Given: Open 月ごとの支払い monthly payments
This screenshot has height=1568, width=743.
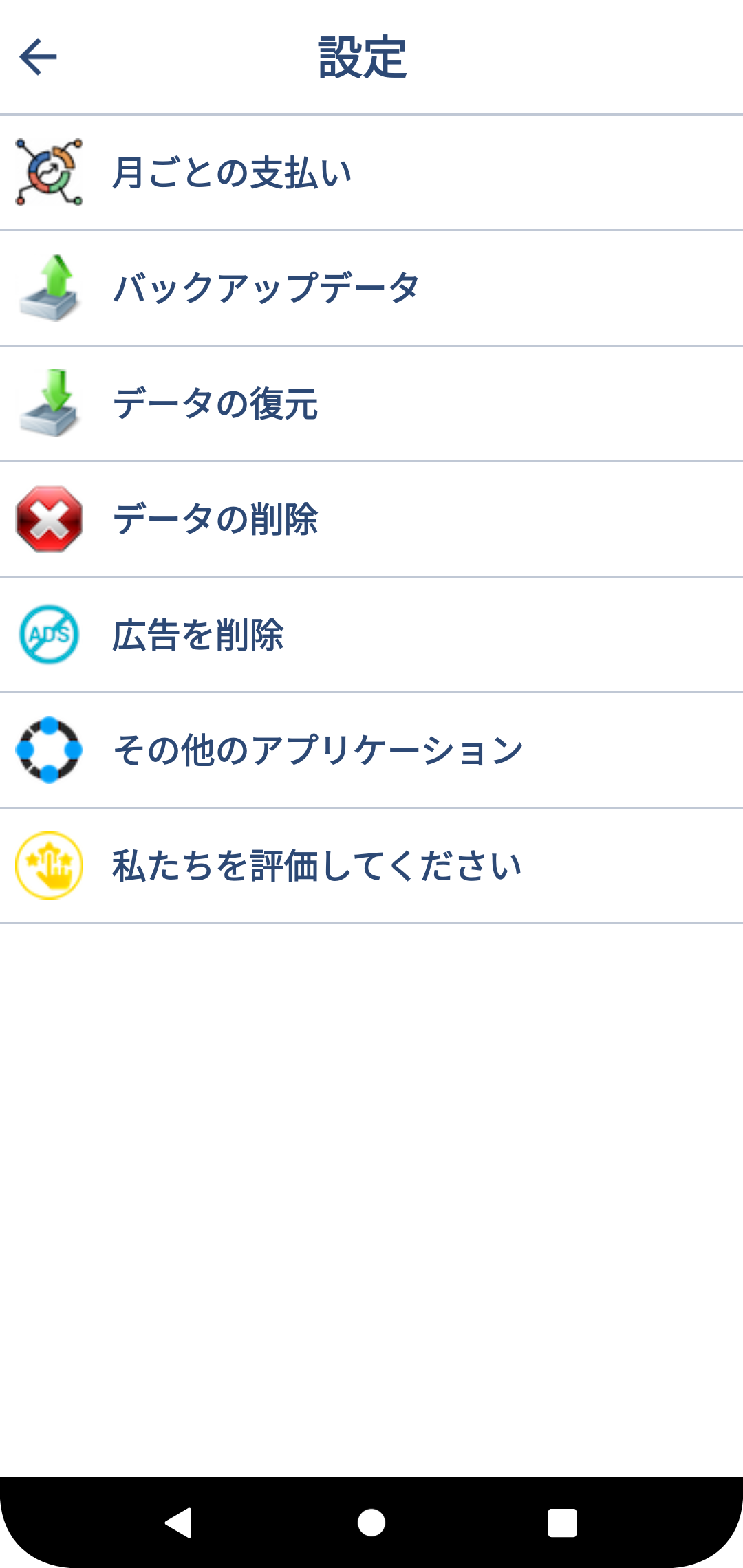Looking at the screenshot, I should pyautogui.click(x=233, y=173).
